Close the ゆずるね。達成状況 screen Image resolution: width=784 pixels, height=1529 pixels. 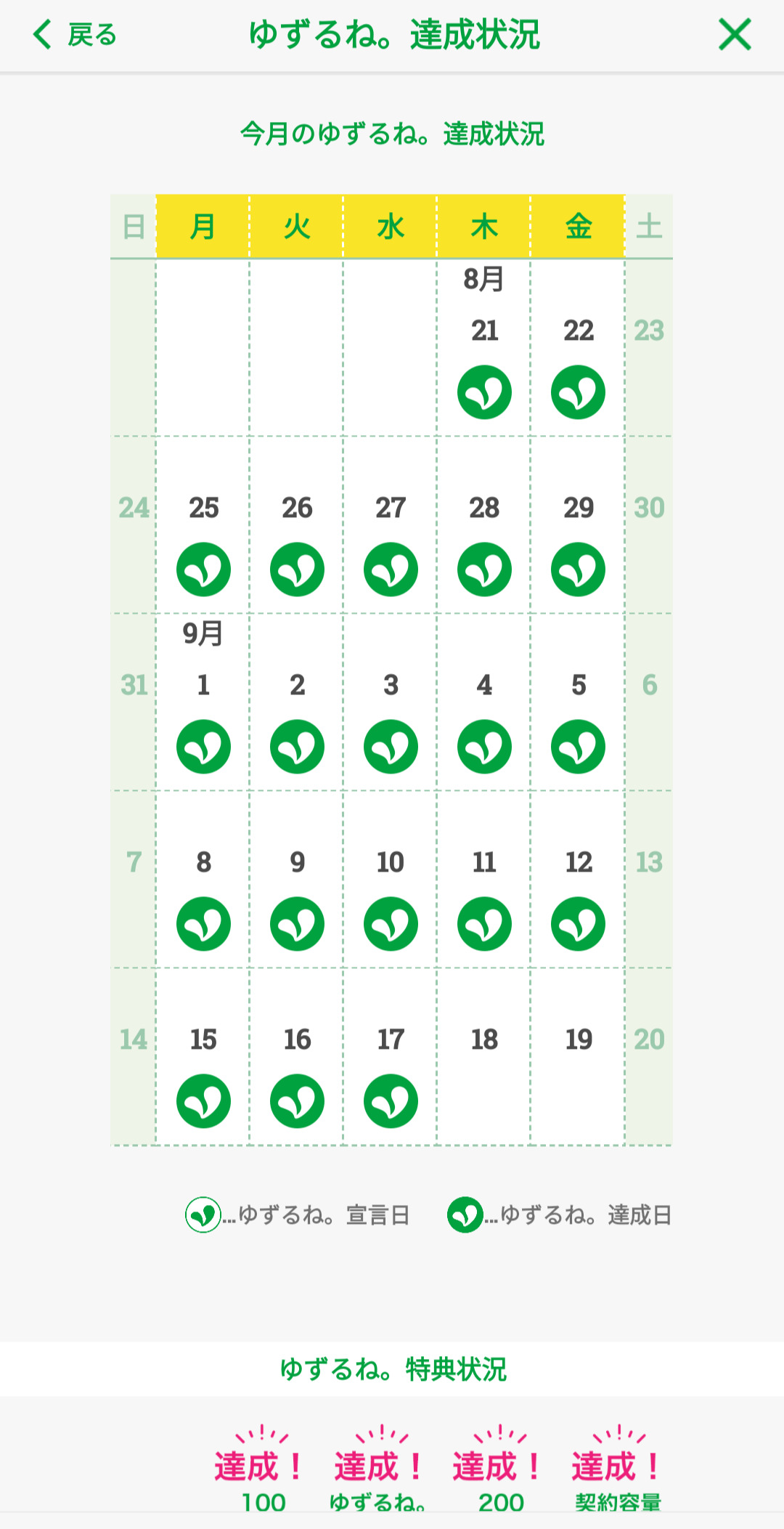click(735, 35)
